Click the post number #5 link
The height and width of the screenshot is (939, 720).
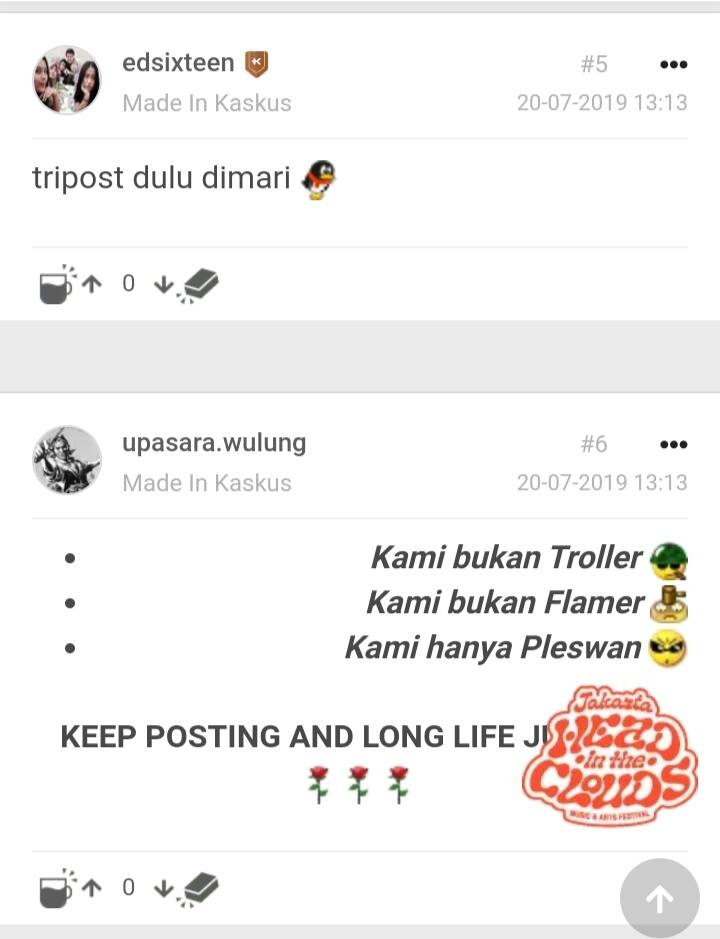pos(596,66)
